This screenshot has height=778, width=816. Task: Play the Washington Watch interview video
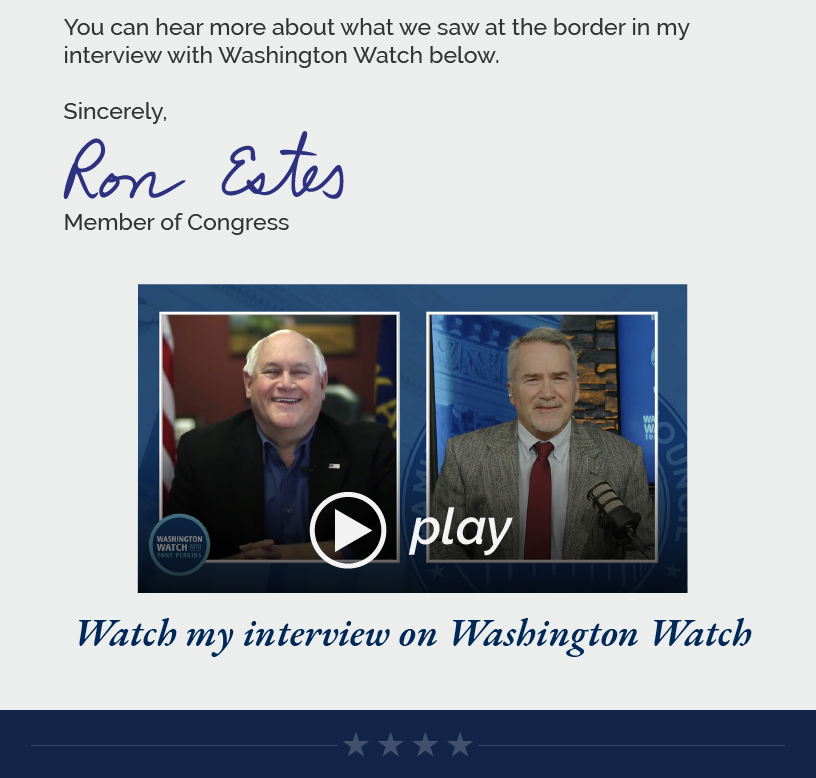348,530
